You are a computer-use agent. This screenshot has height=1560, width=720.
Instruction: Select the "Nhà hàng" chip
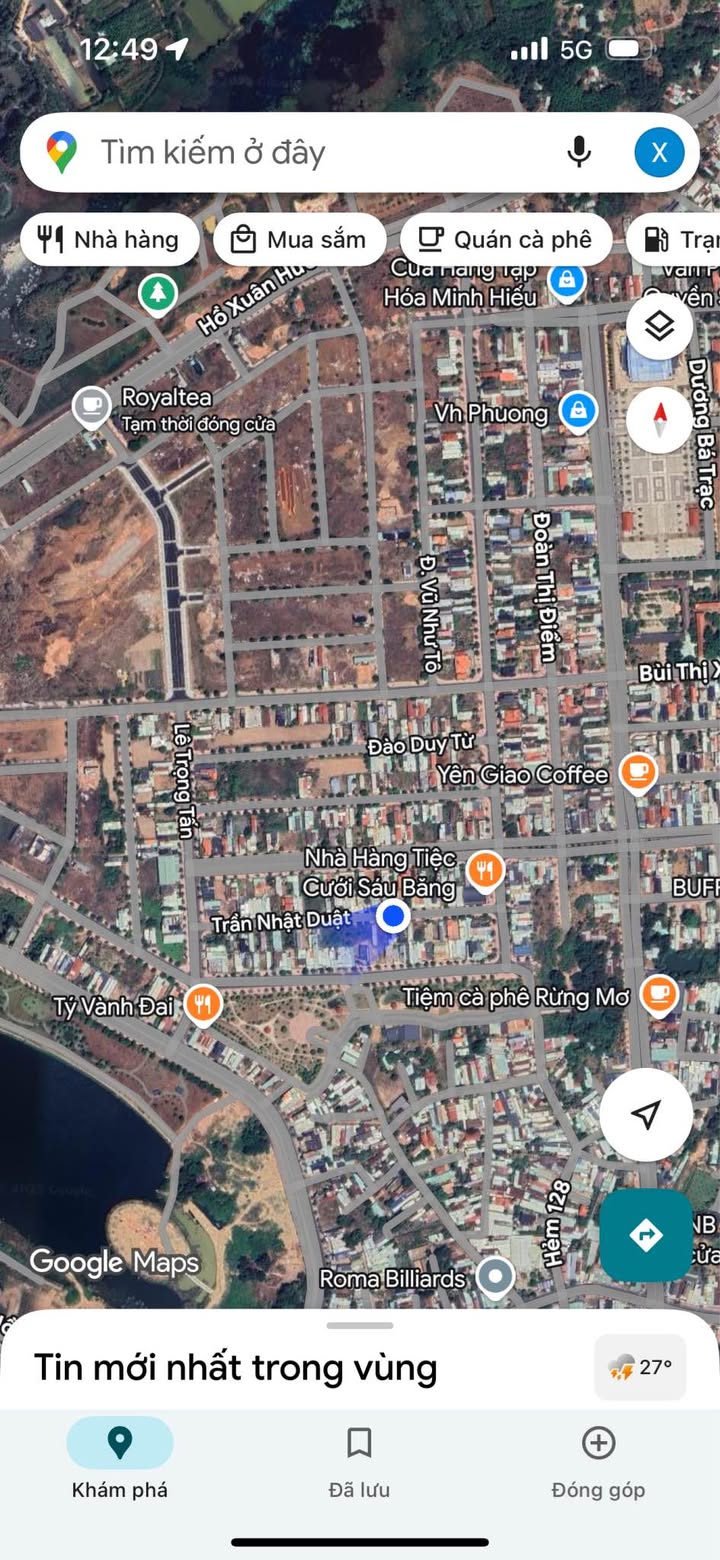[109, 239]
